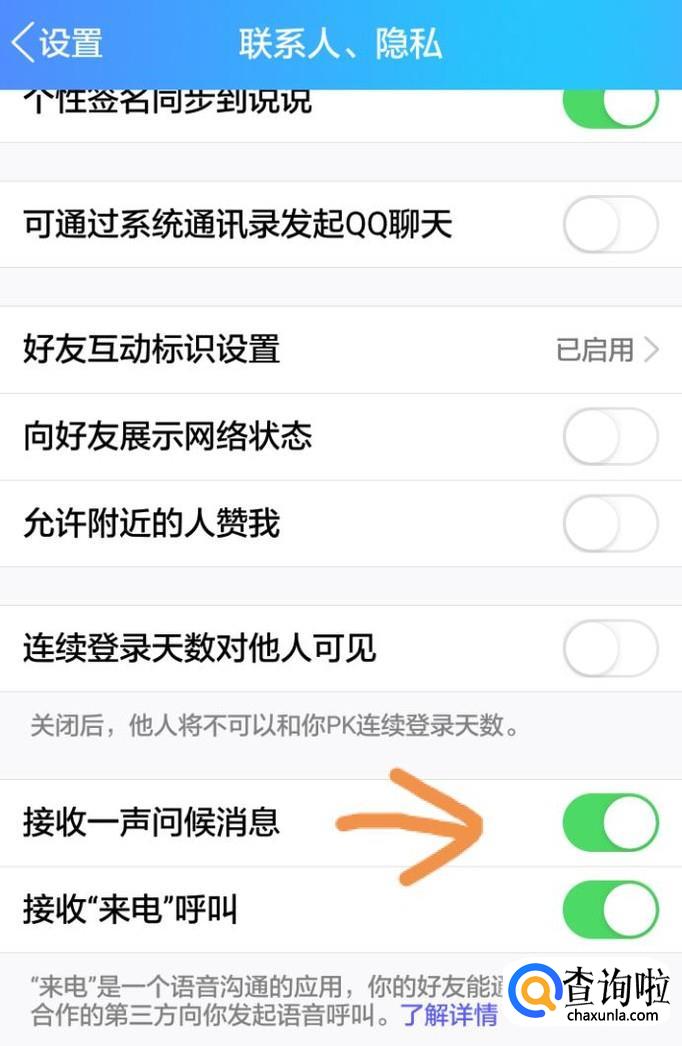The width and height of the screenshot is (682, 1046).
Task: Turn on 连续登录天数对他人可见
Action: 611,648
